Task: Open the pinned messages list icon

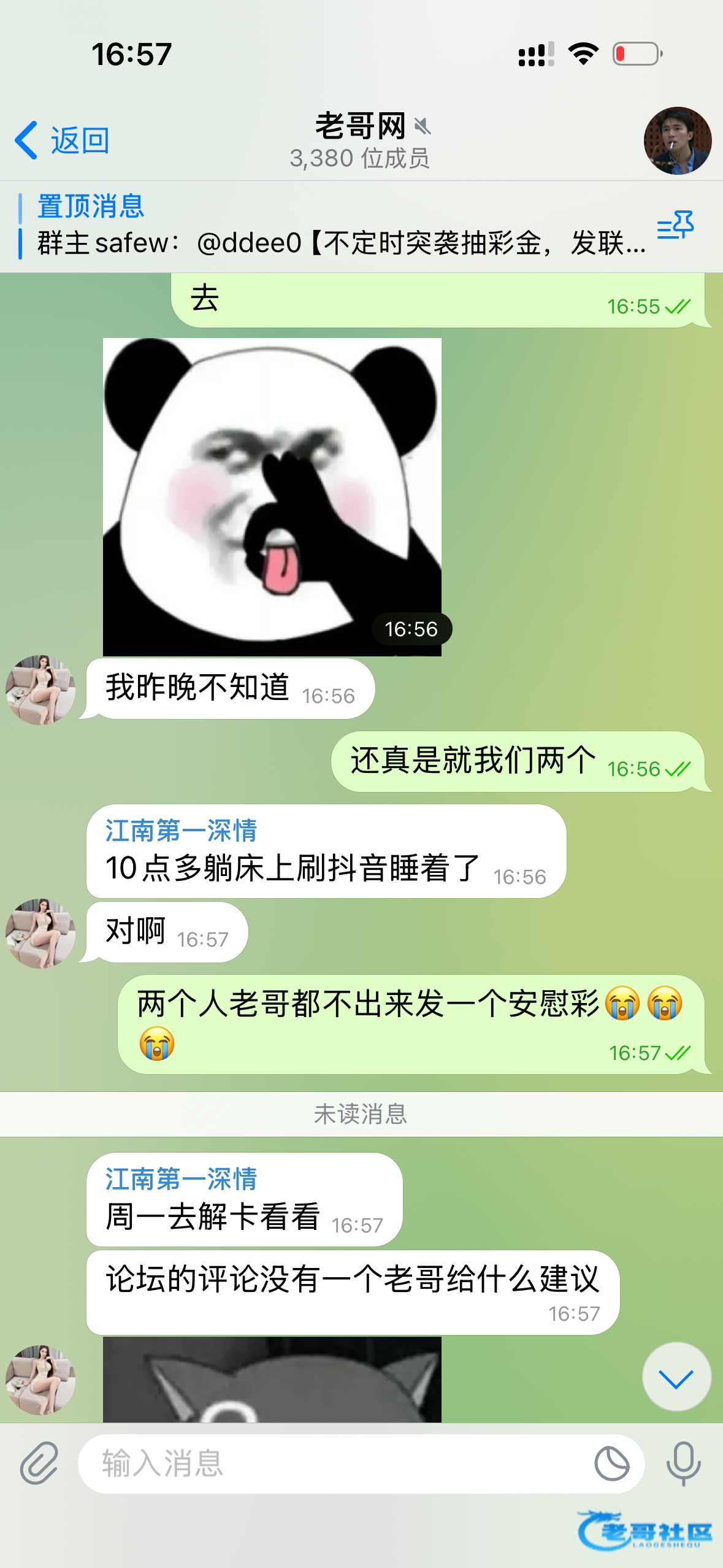Action: pyautogui.click(x=675, y=226)
